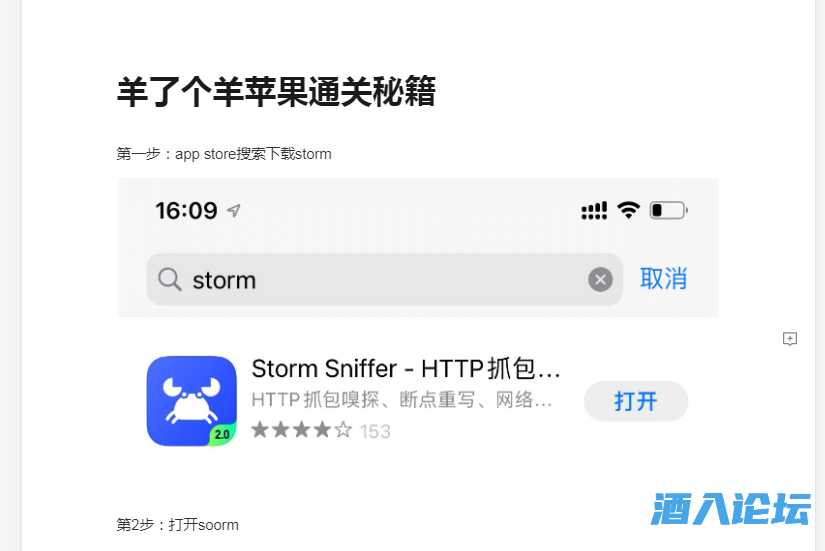Image resolution: width=825 pixels, height=551 pixels.
Task: Add a comment via the margin comment icon
Action: pos(789,339)
